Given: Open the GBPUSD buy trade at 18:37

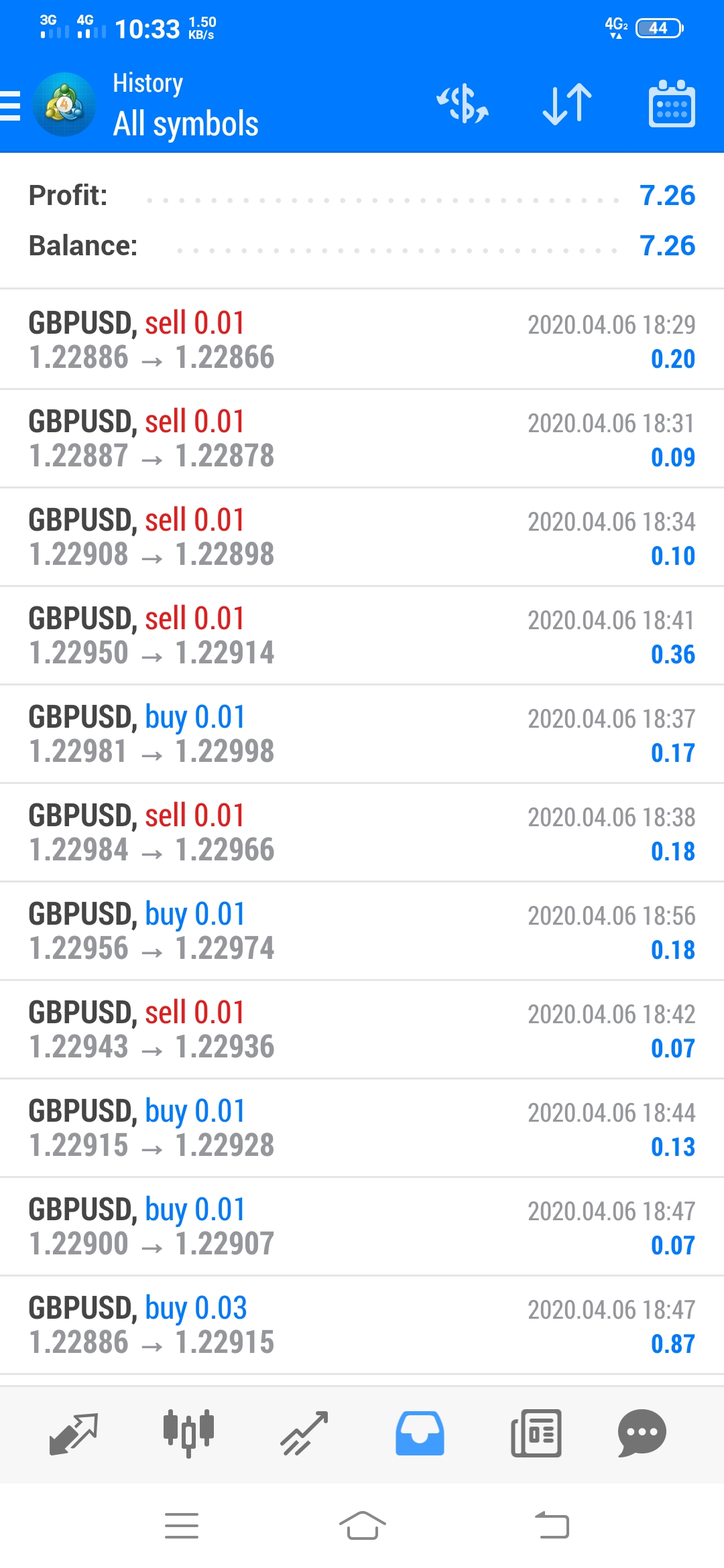Looking at the screenshot, I should tap(362, 734).
